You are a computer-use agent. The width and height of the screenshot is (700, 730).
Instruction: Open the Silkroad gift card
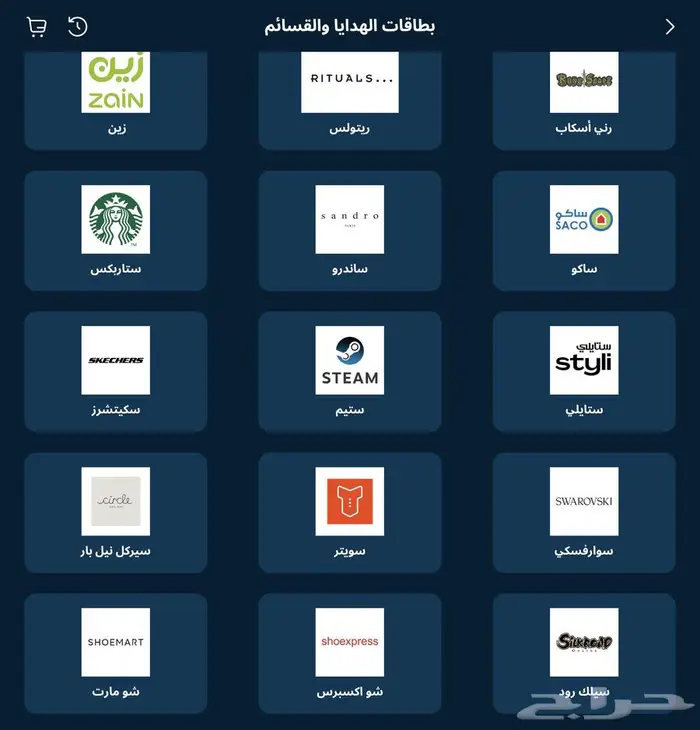(584, 653)
